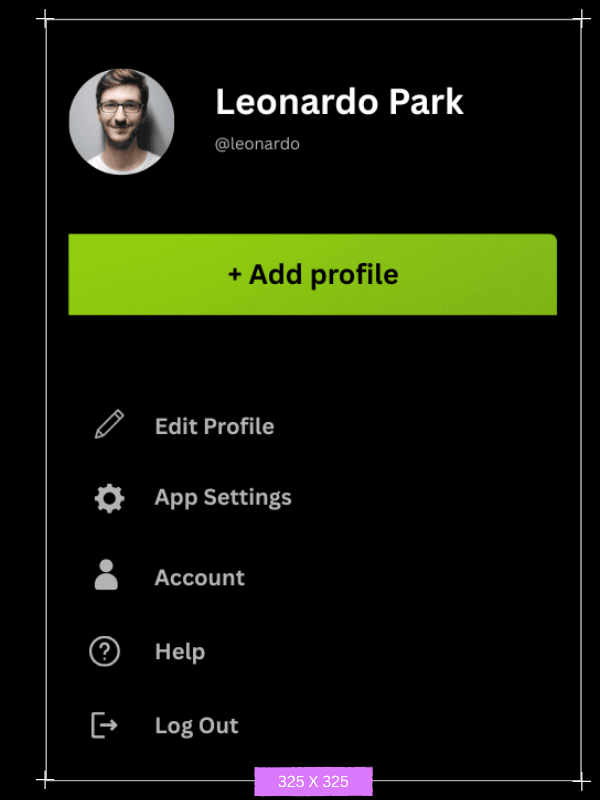The width and height of the screenshot is (600, 800).
Task: Open Edit Profile
Action: (x=213, y=426)
